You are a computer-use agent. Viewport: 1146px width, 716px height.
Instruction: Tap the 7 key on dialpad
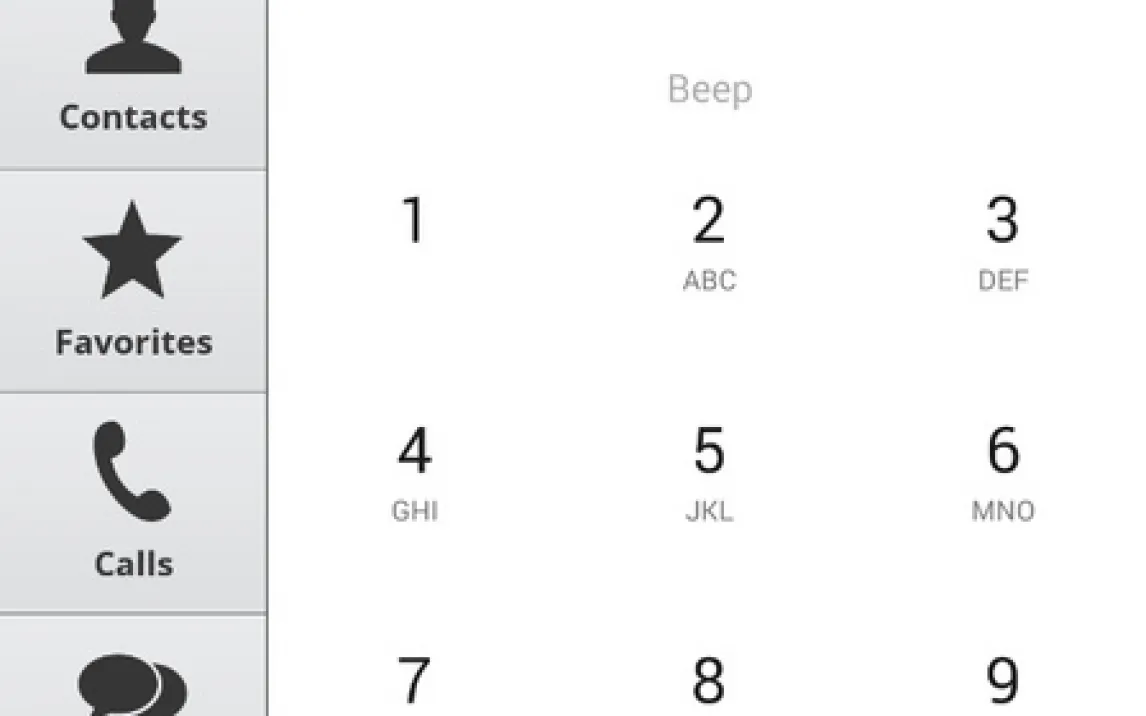[413, 680]
